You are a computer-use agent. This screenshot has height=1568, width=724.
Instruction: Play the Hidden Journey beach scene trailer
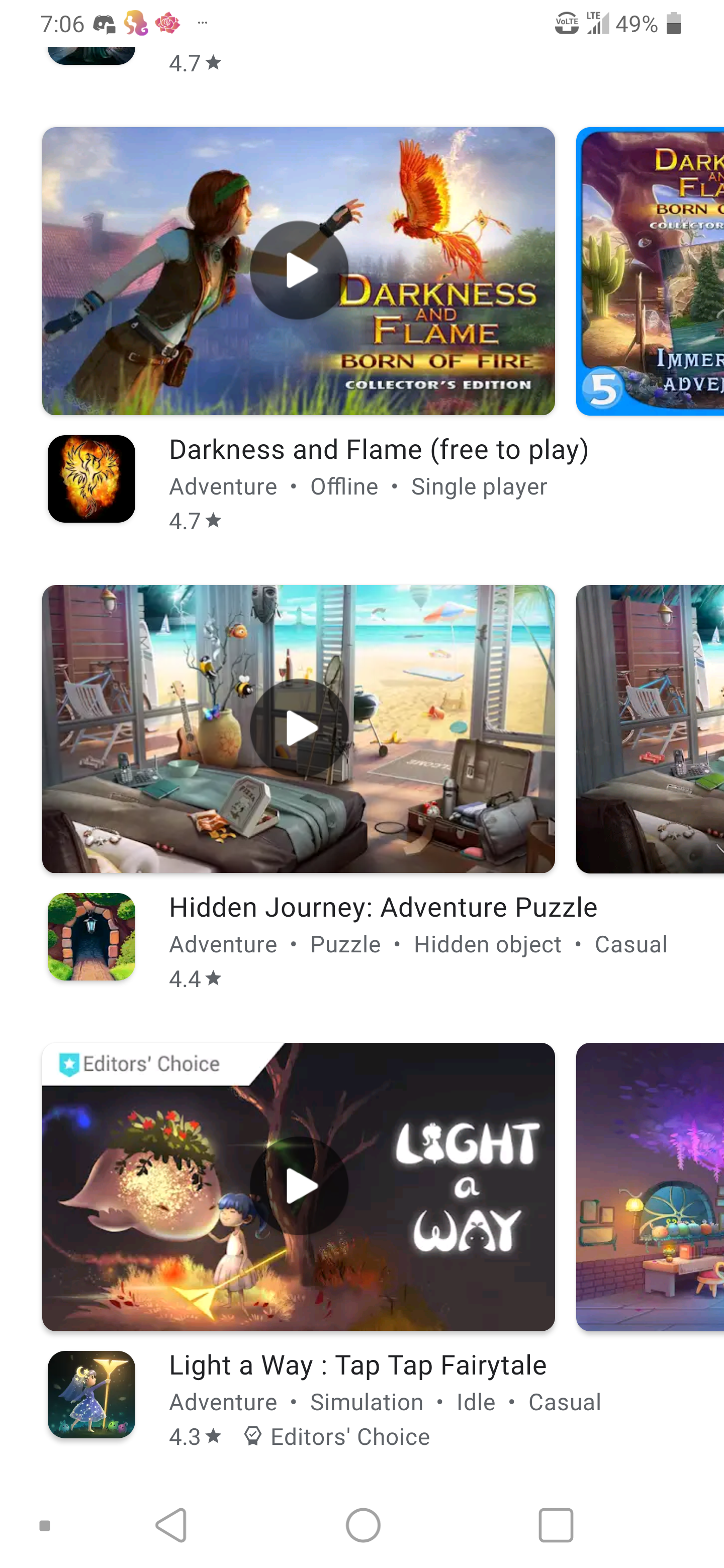click(x=299, y=728)
